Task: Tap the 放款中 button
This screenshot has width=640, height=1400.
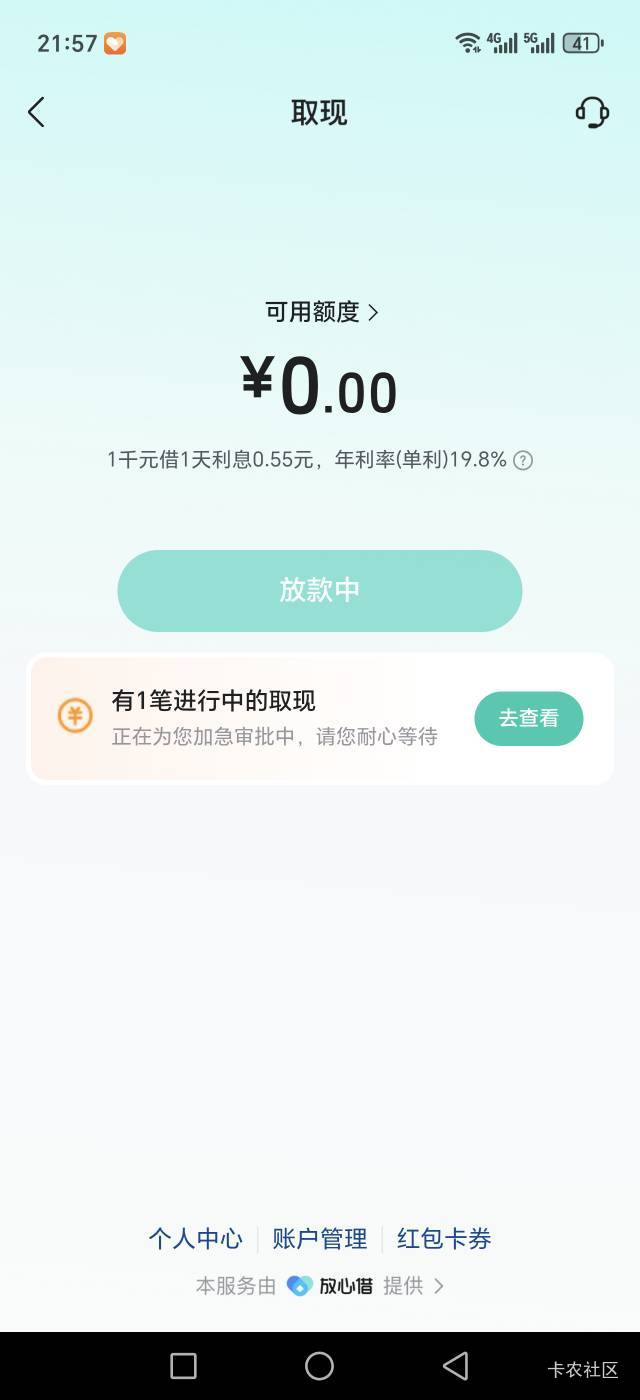Action: (x=320, y=590)
